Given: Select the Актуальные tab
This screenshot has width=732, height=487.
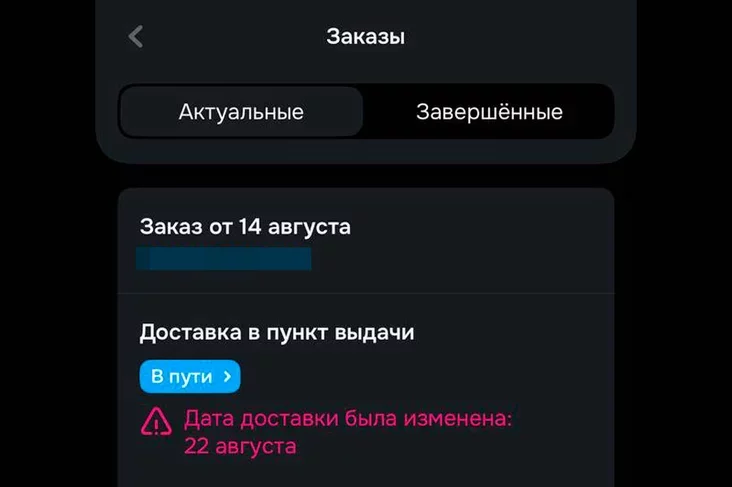Looking at the screenshot, I should coord(241,111).
